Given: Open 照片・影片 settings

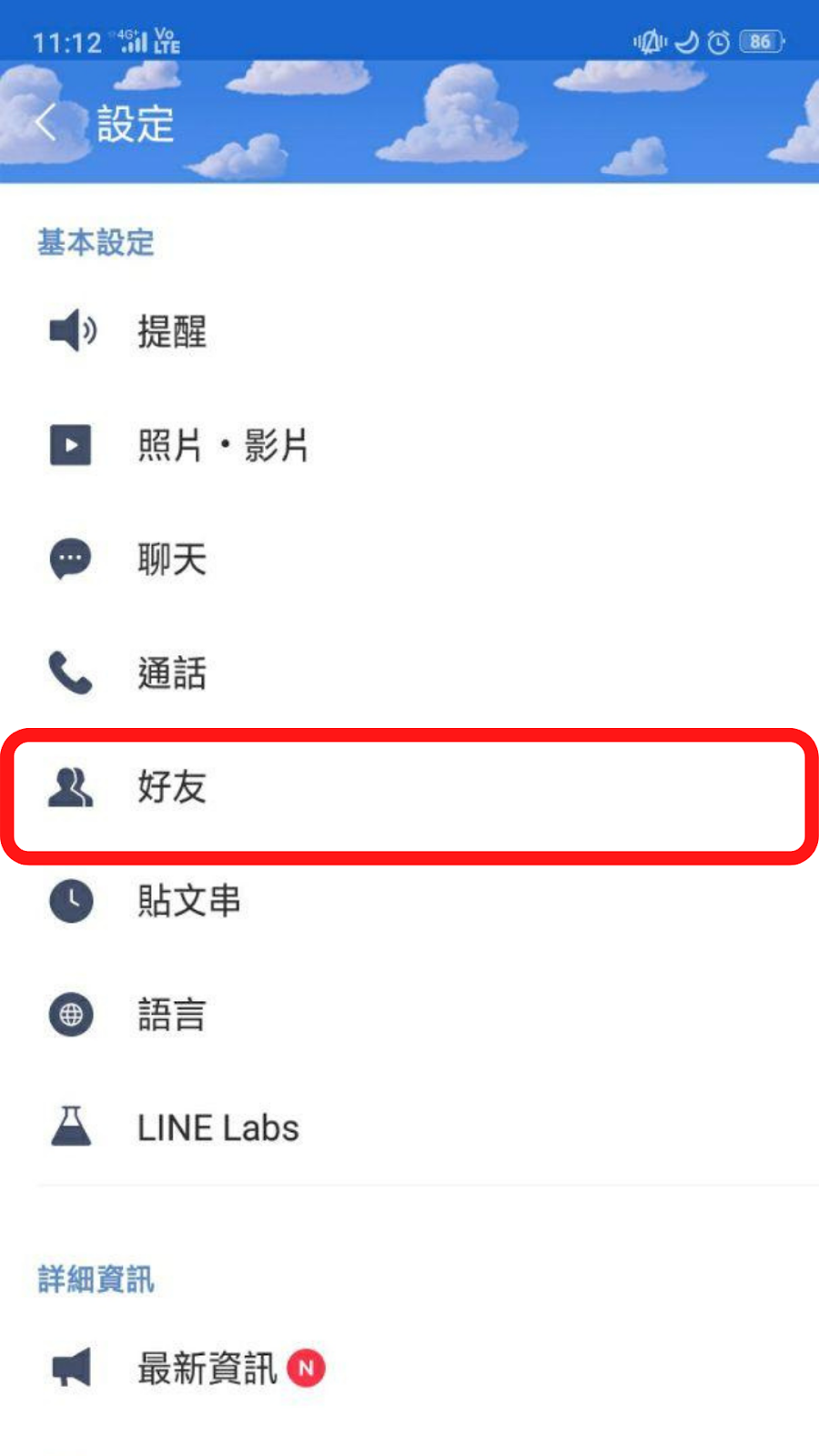Looking at the screenshot, I should point(223,446).
